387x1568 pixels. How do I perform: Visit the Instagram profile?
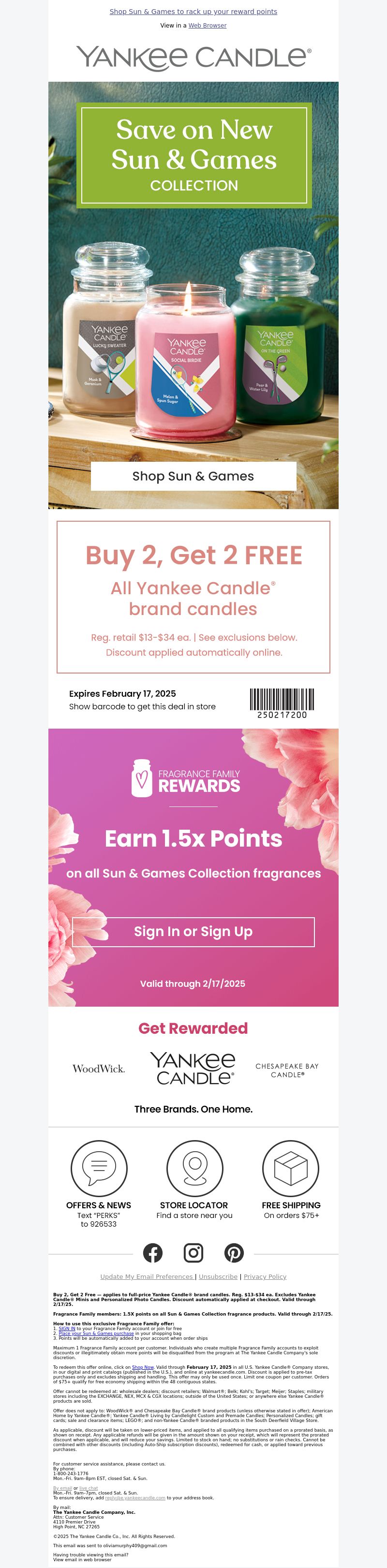[193, 1253]
